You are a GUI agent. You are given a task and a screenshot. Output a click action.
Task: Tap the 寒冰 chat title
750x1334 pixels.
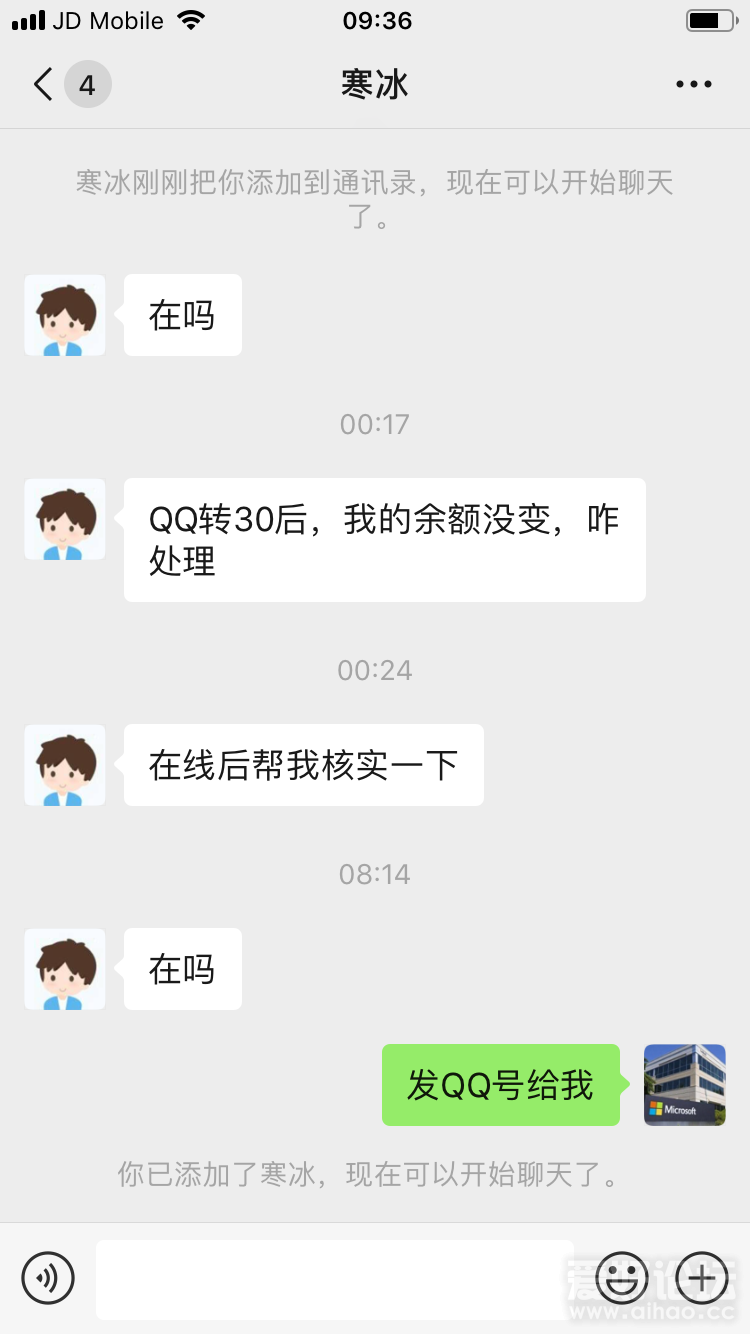pyautogui.click(x=374, y=84)
